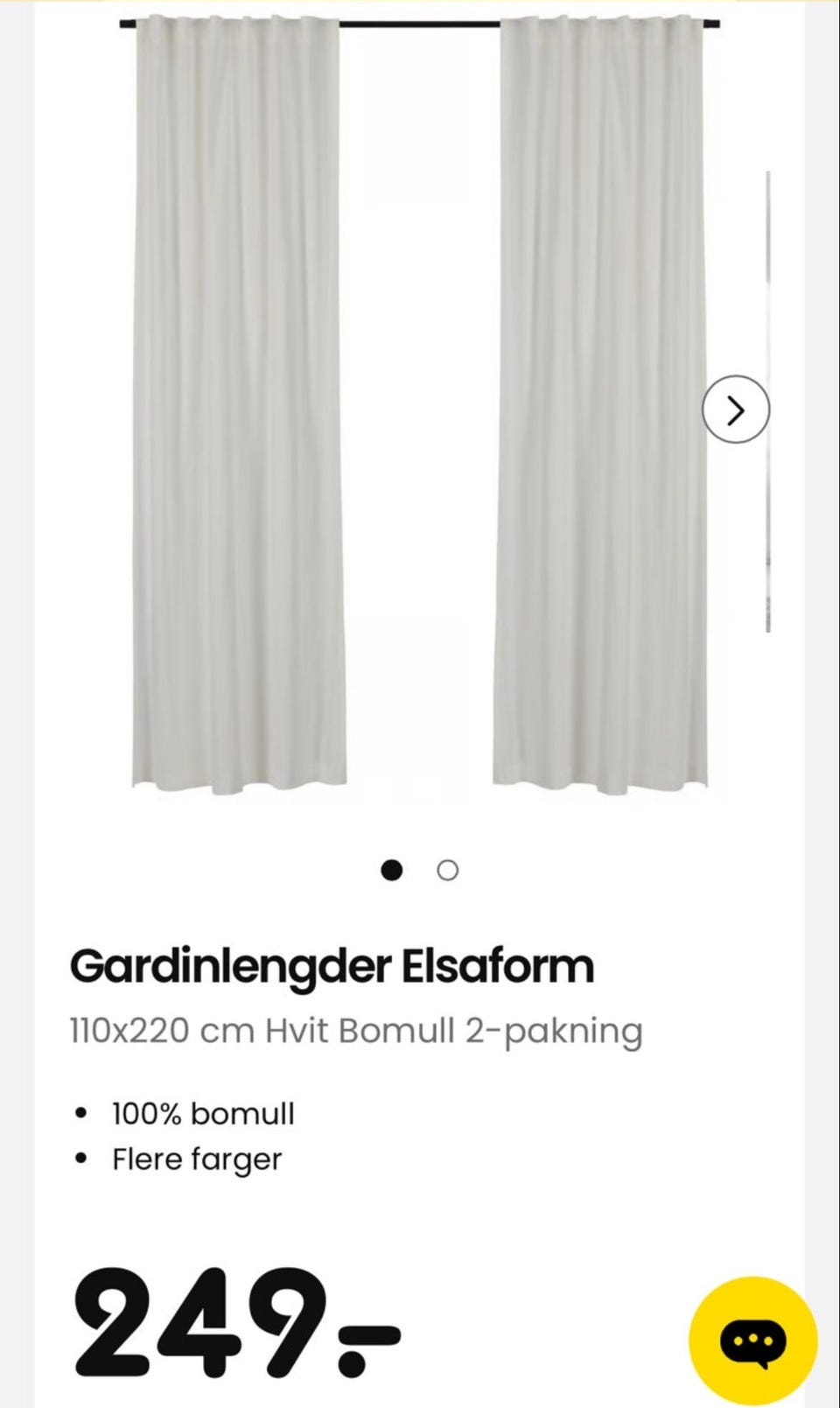Open 'Flere farger' to view color options
This screenshot has width=840, height=1408.
pyautogui.click(x=194, y=1158)
